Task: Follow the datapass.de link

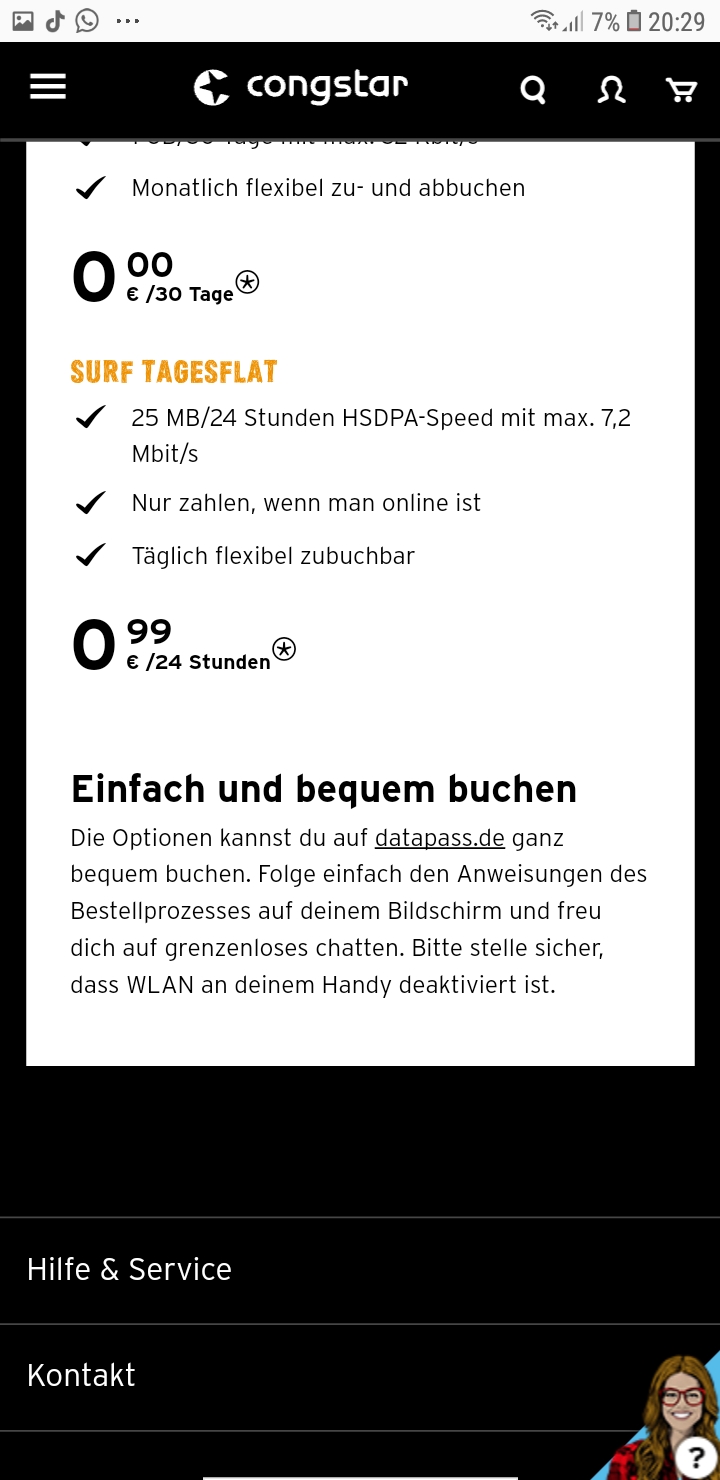Action: 439,838
